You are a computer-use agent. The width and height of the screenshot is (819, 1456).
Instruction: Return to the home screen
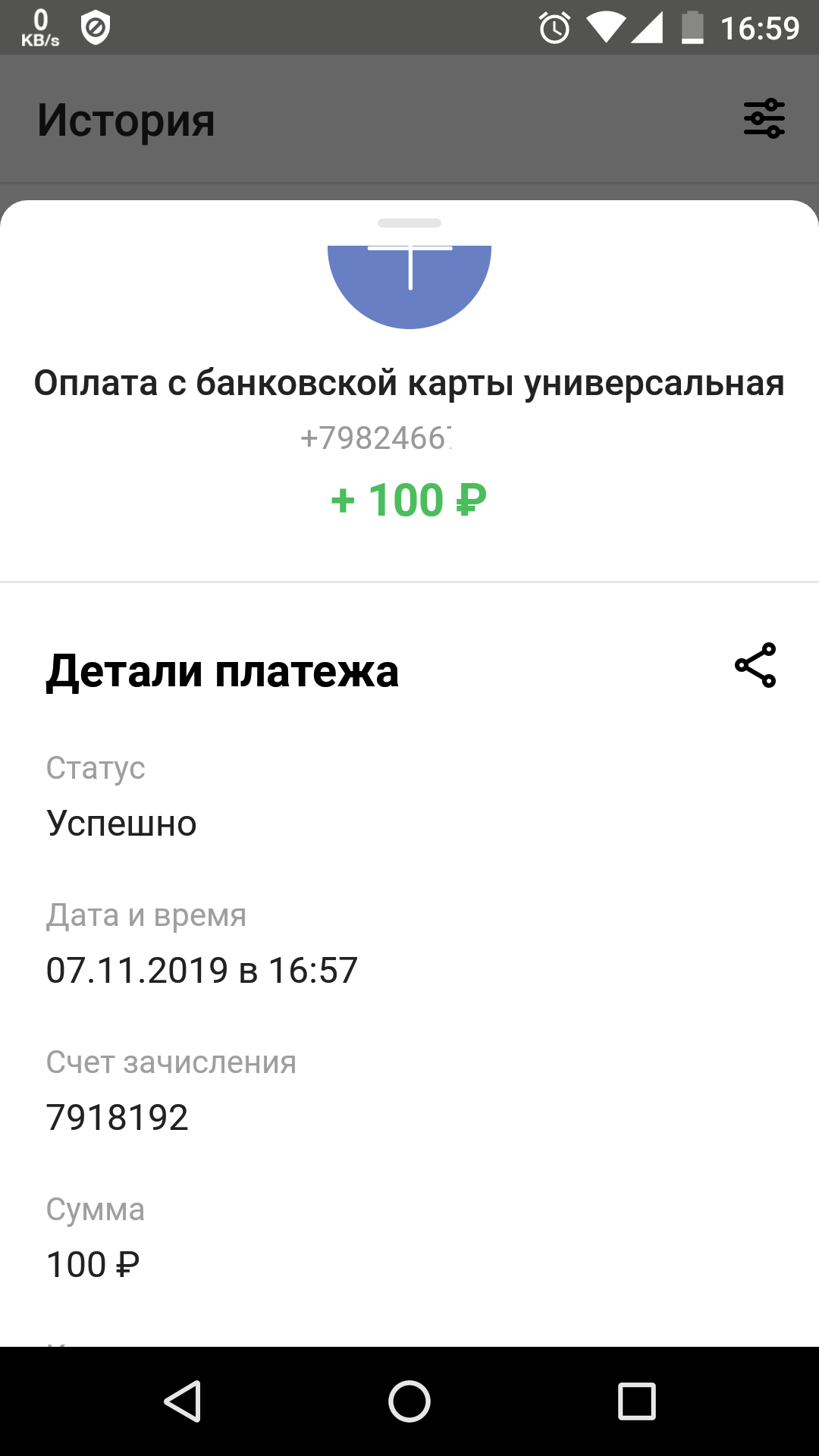409,1401
